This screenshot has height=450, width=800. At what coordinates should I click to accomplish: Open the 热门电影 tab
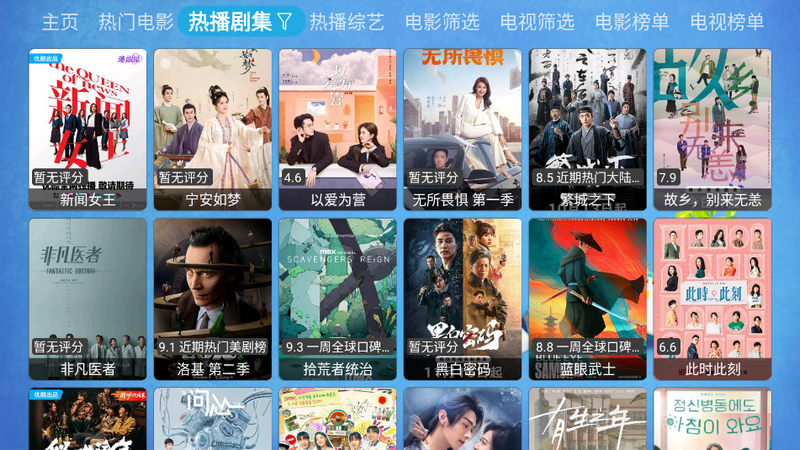coord(135,21)
